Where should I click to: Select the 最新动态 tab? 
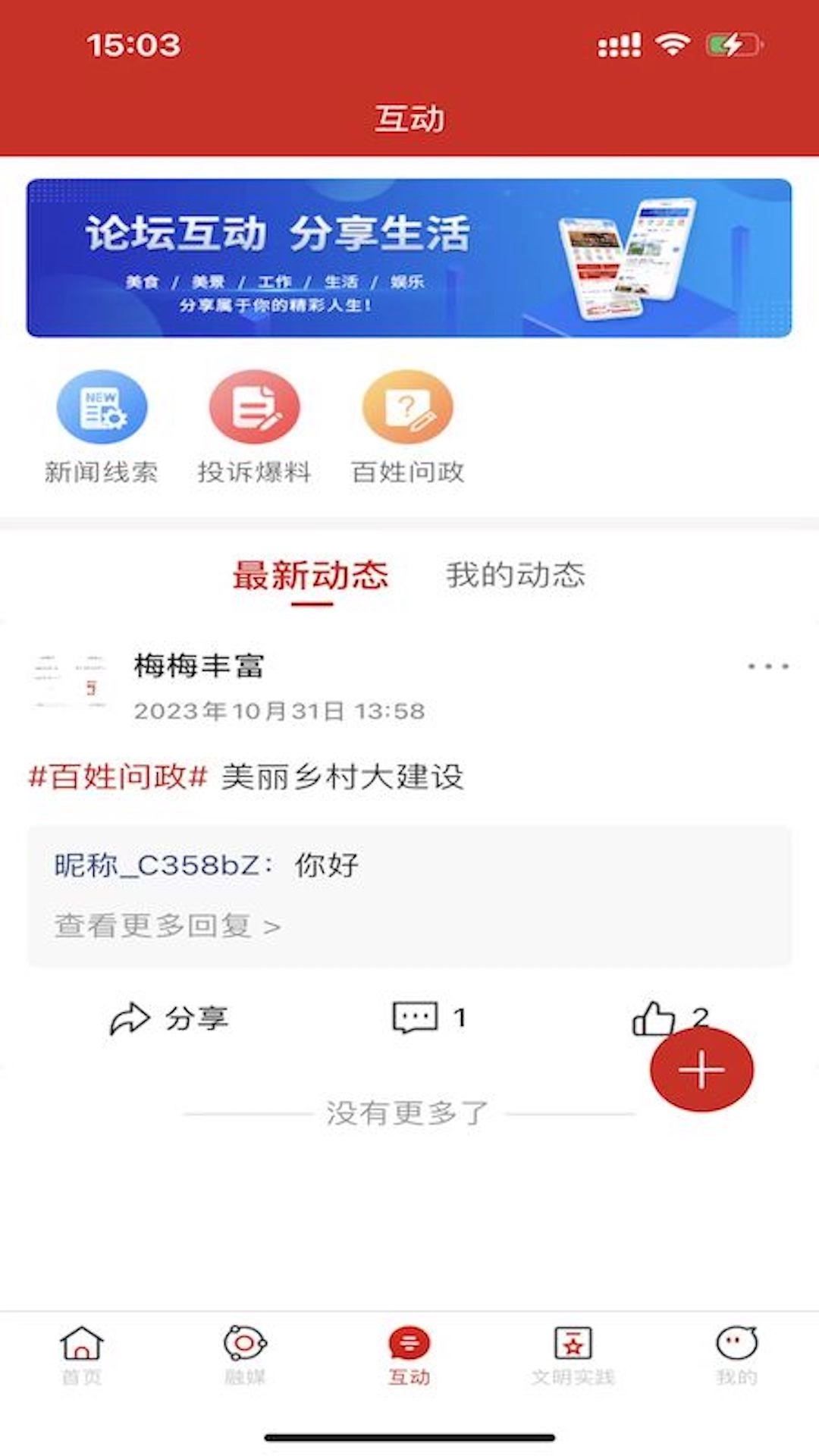(x=311, y=576)
